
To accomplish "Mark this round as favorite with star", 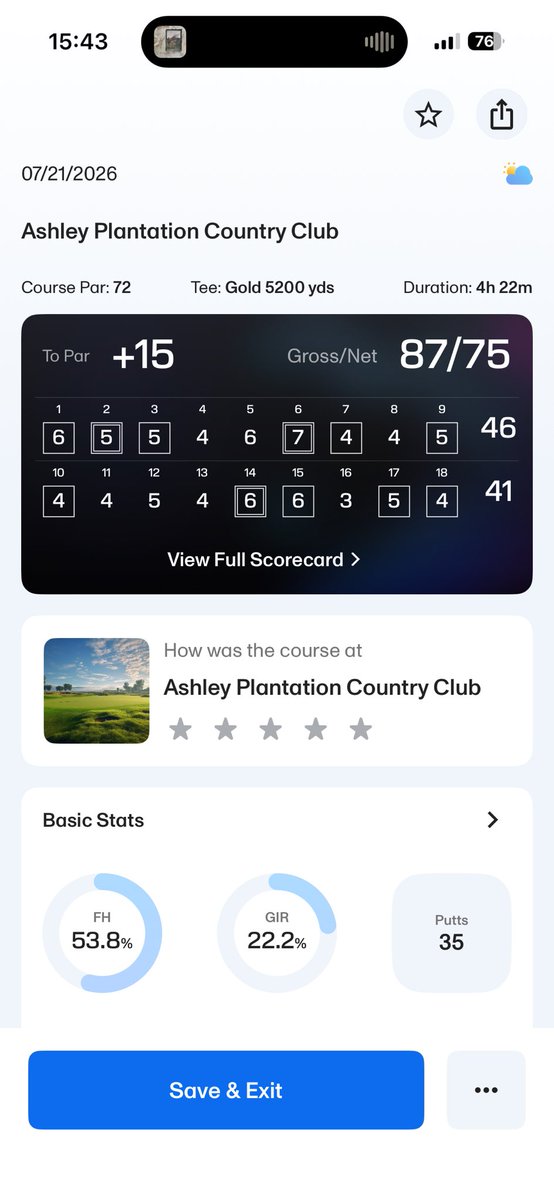I will [428, 116].
